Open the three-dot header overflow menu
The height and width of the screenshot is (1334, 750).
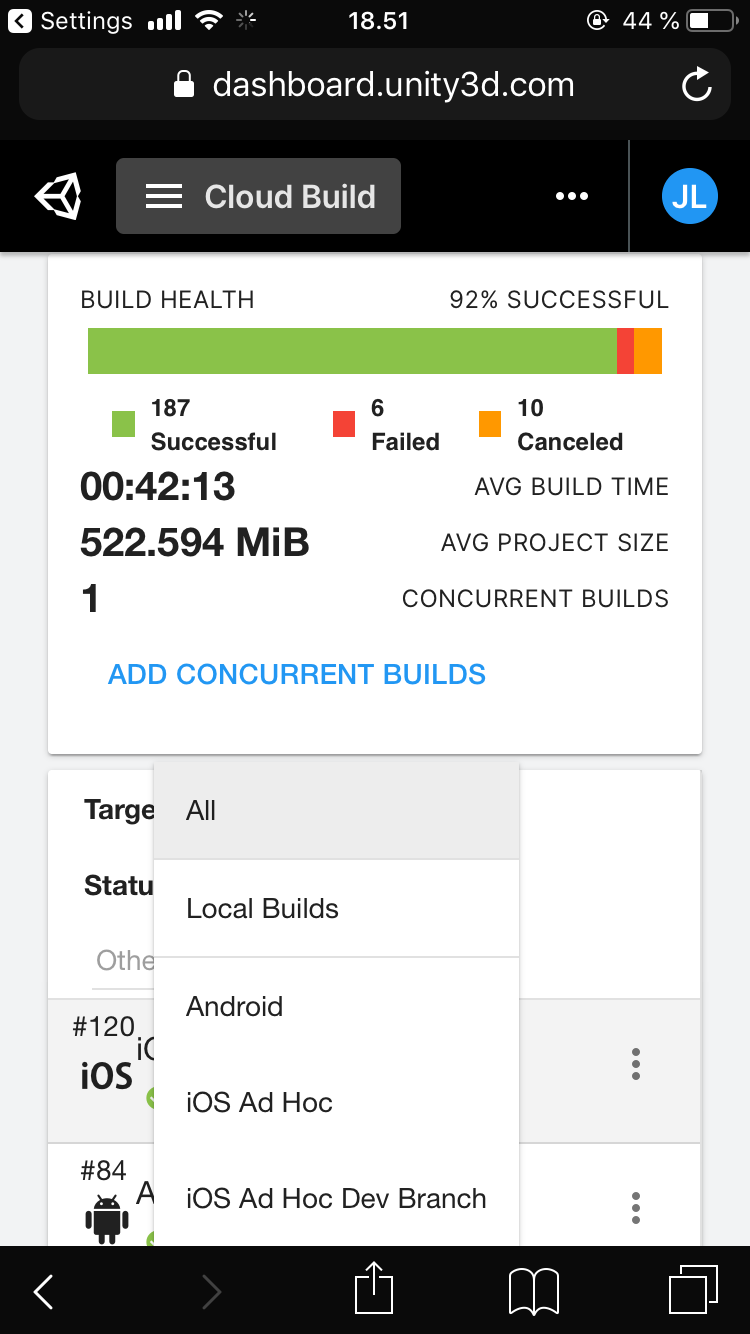pyautogui.click(x=572, y=197)
